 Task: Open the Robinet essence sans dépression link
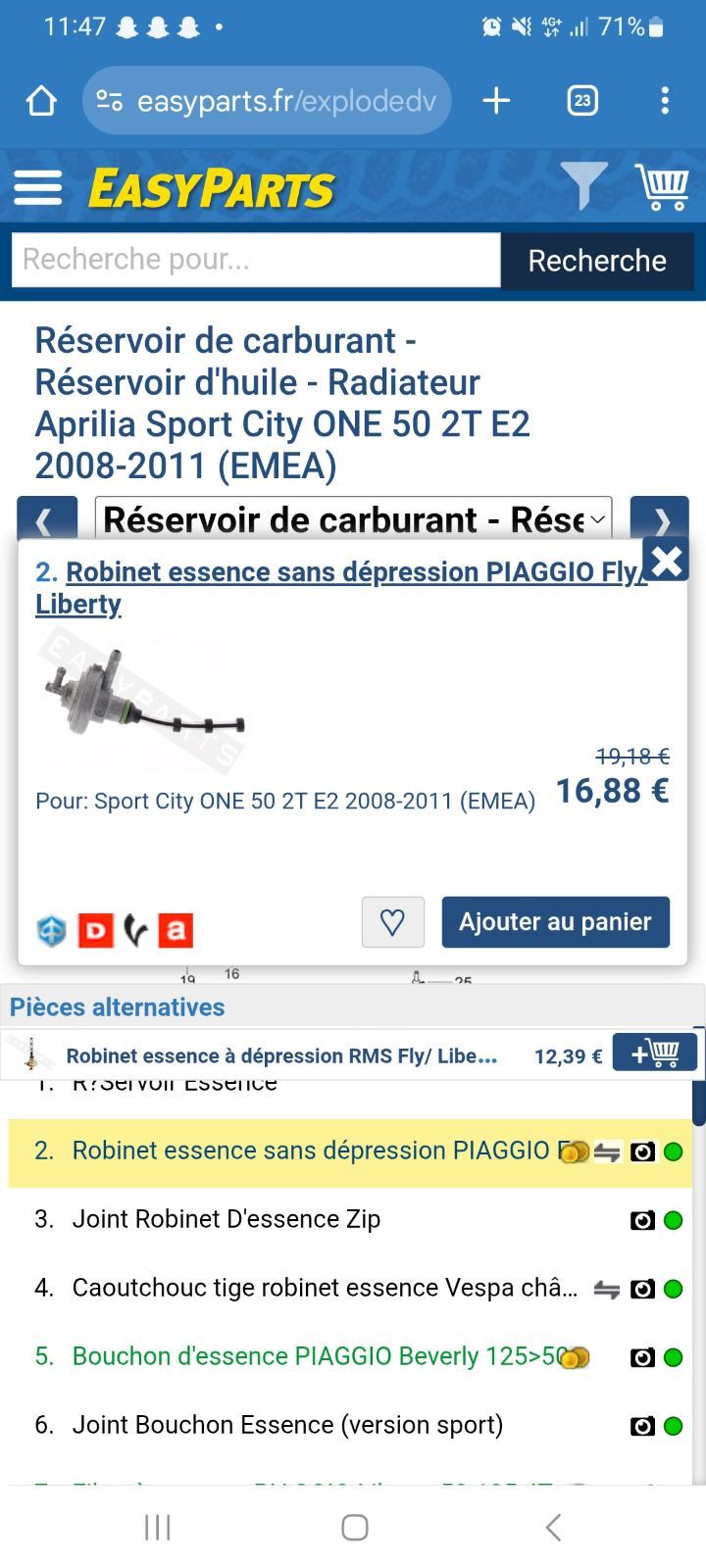coord(341,588)
